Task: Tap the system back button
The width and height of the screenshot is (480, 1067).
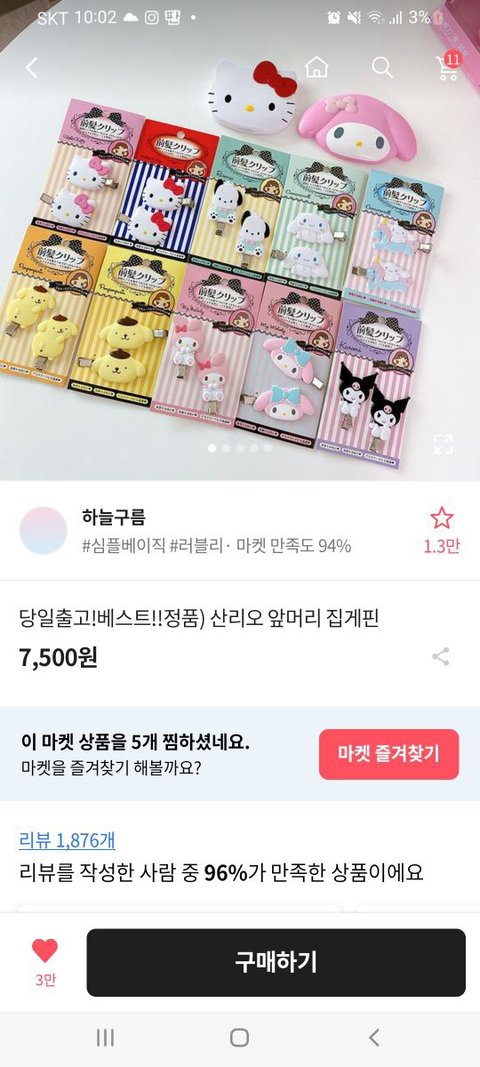Action: click(373, 1037)
